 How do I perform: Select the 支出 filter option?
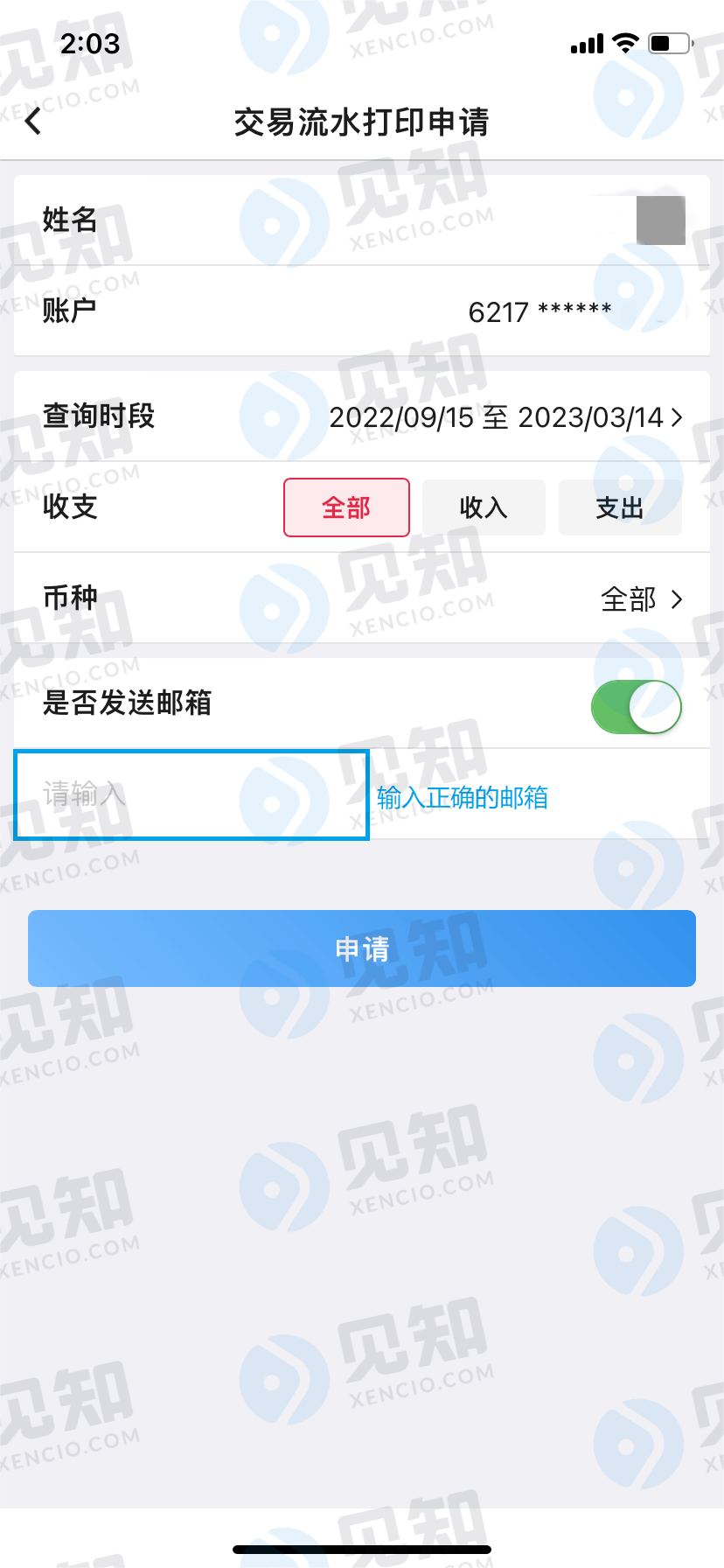(x=620, y=507)
